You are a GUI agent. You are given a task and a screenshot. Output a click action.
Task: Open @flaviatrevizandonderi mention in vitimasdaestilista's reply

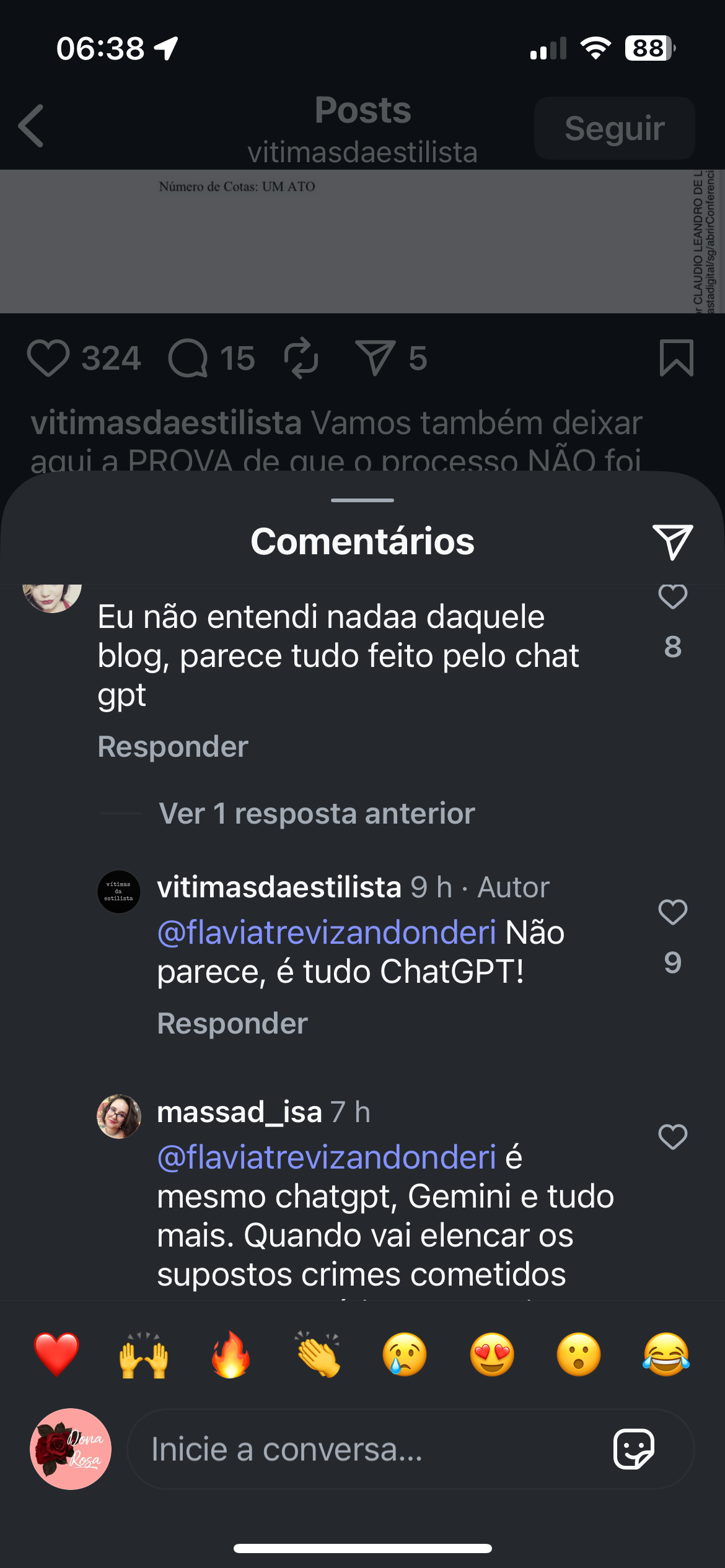click(327, 933)
